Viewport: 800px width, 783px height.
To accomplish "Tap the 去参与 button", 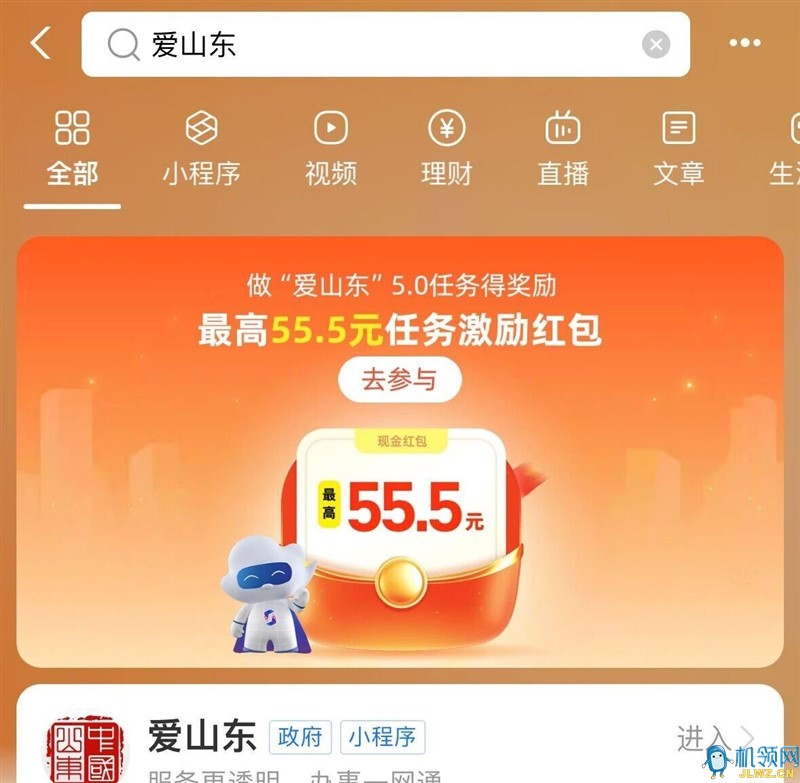I will 399,381.
